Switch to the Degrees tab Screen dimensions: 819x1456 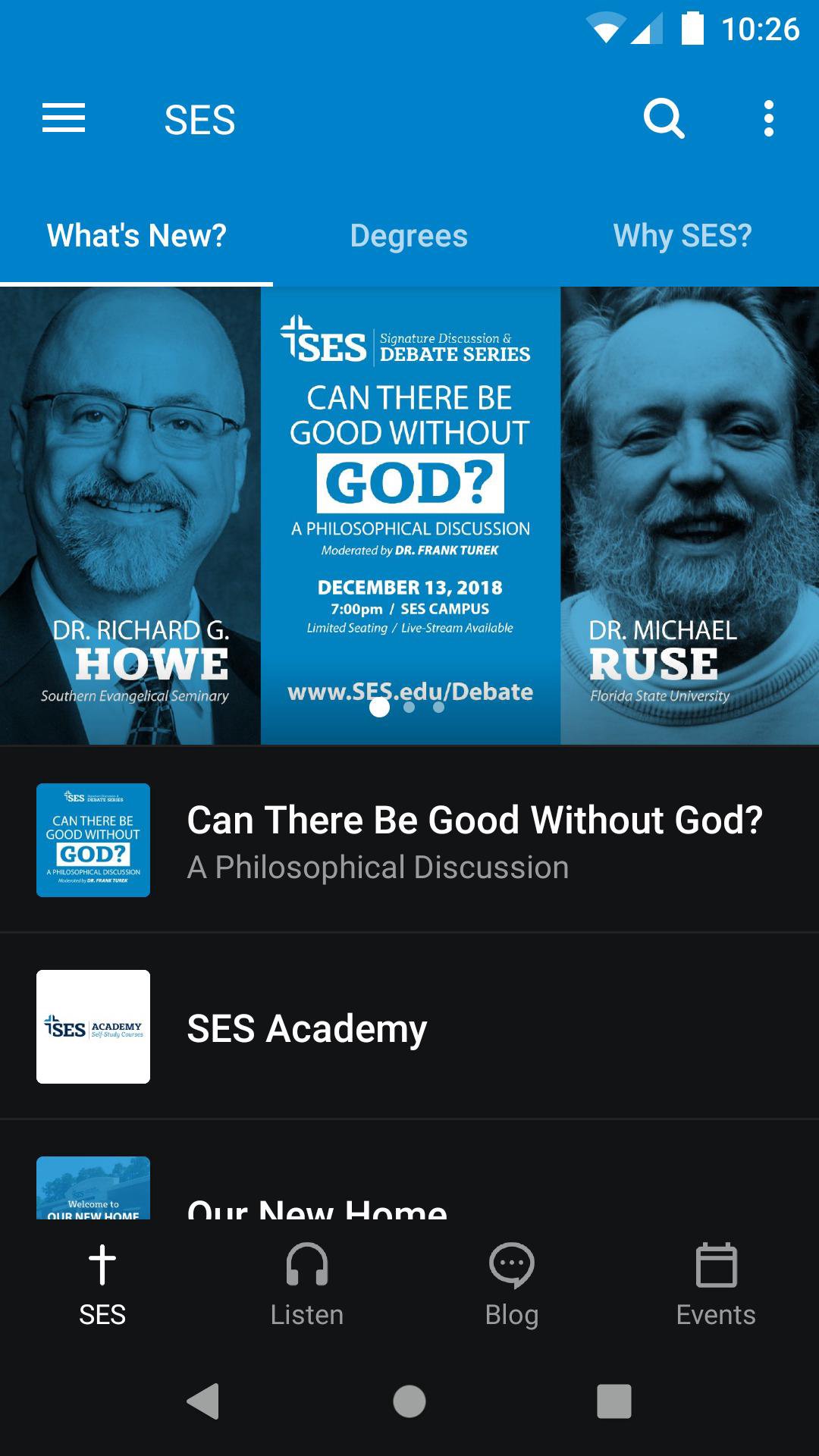(x=409, y=235)
